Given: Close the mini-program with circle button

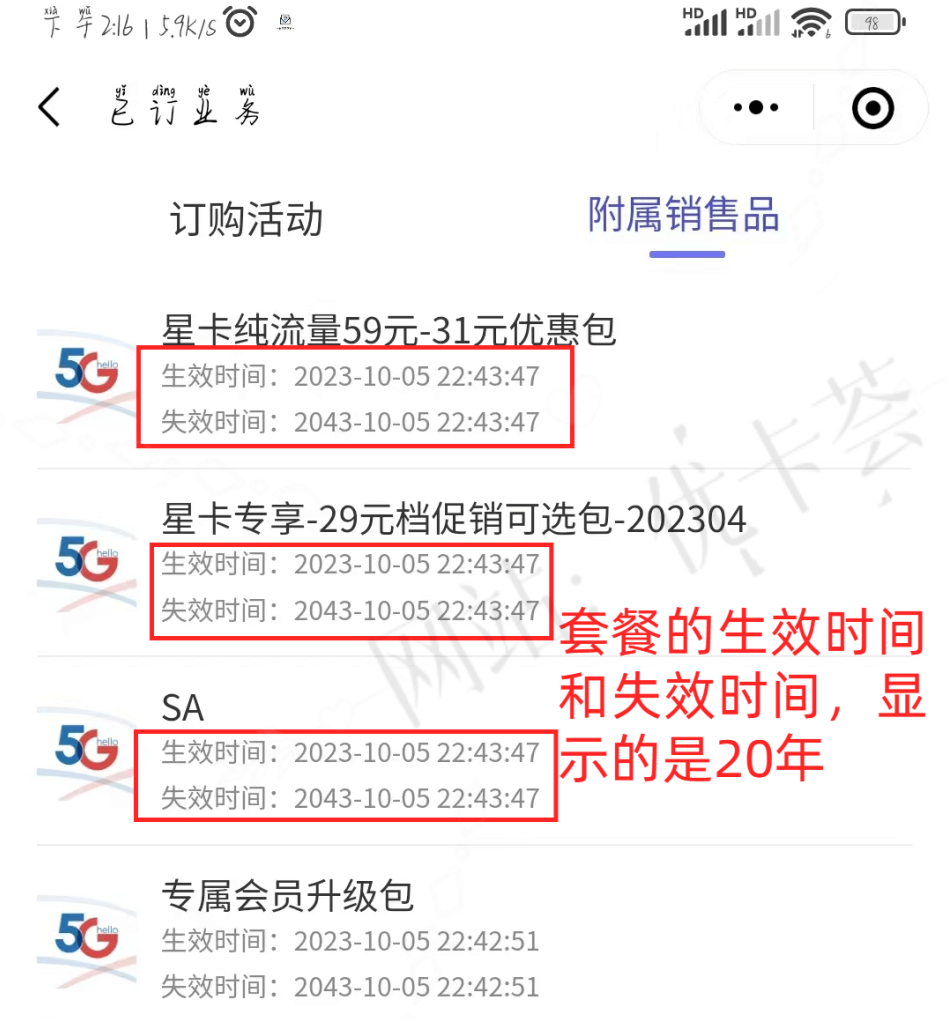Looking at the screenshot, I should [872, 108].
